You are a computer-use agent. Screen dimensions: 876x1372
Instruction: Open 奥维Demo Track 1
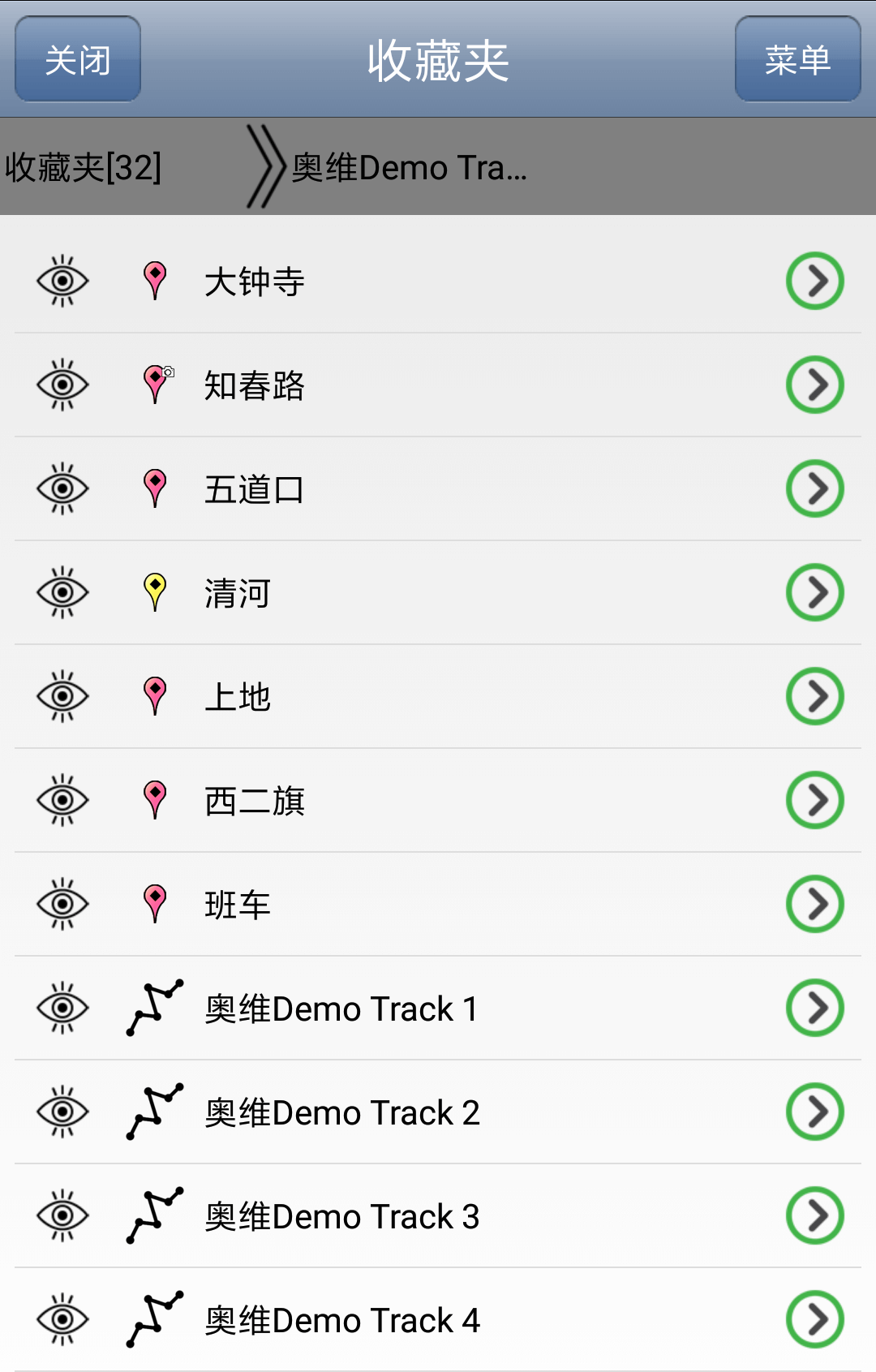(341, 1009)
